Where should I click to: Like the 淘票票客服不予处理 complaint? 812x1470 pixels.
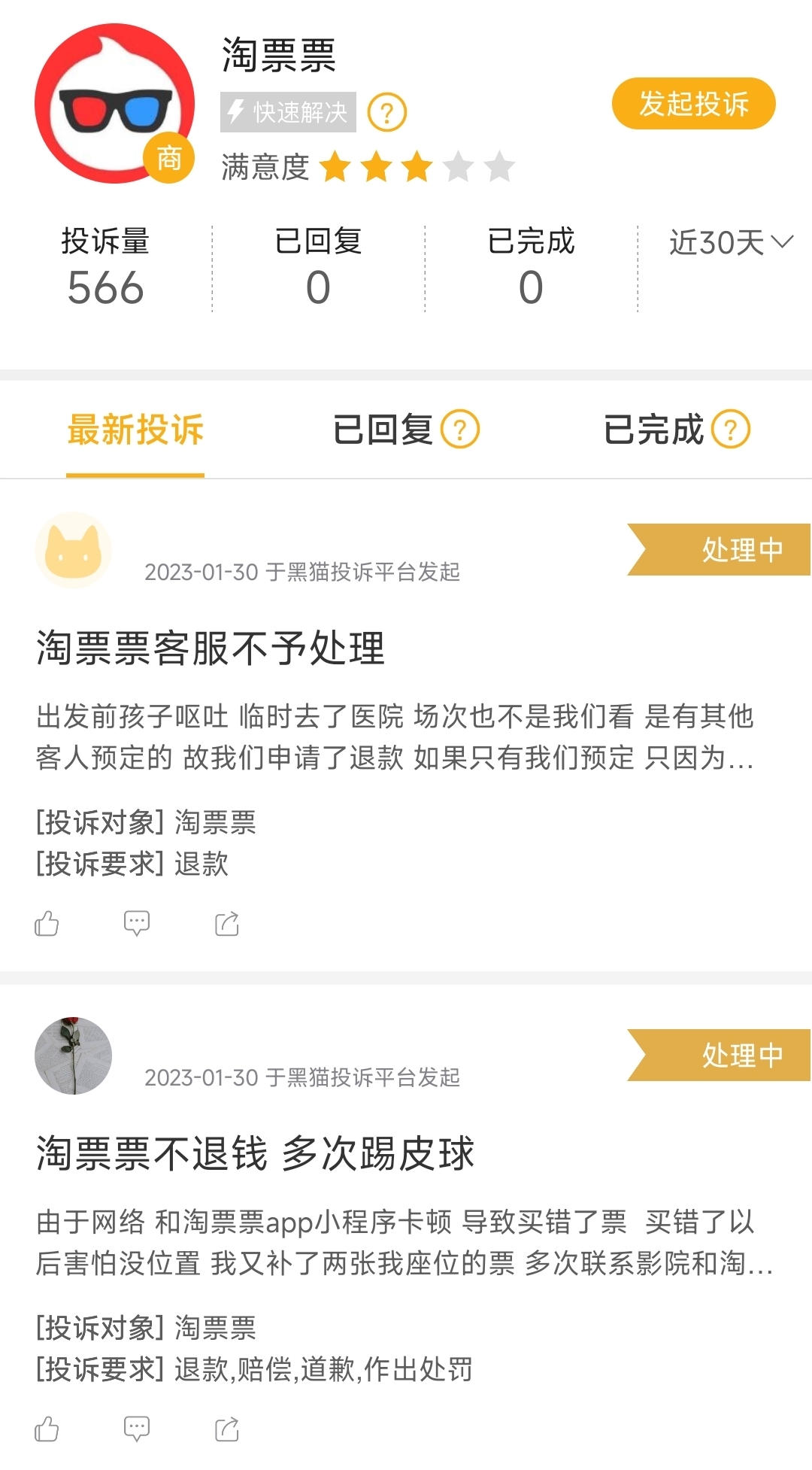[x=47, y=923]
